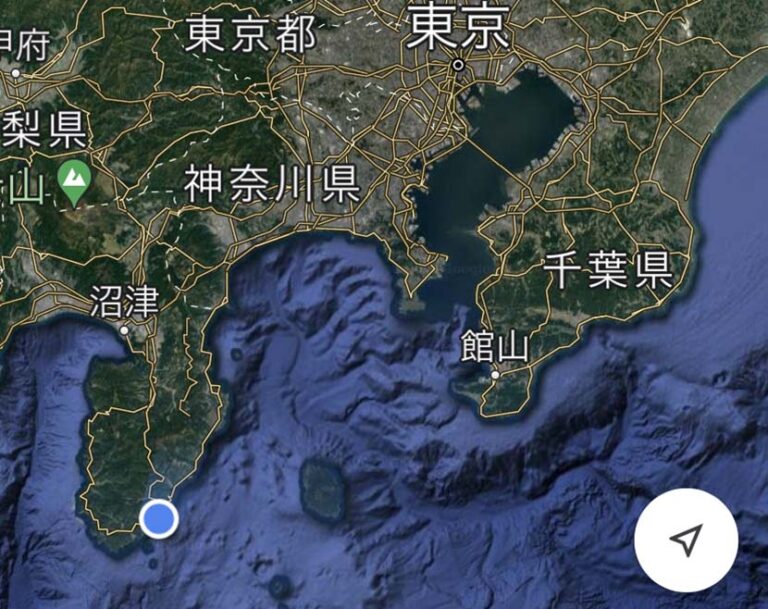This screenshot has height=609, width=768.
Task: Tap the blue current location dot
Action: [158, 519]
